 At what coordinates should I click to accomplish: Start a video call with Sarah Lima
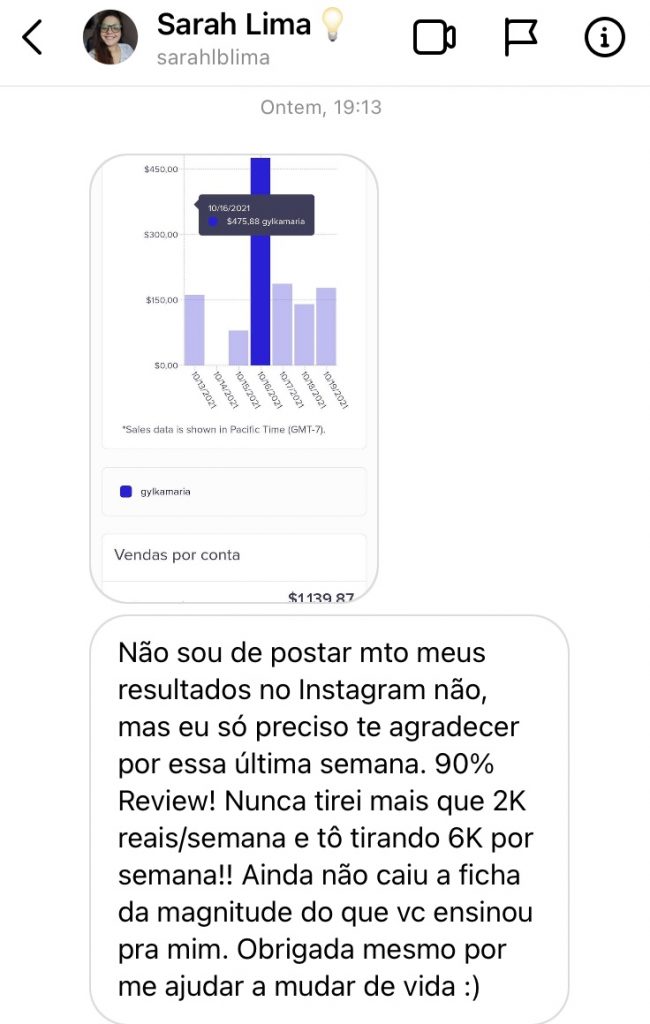[434, 38]
